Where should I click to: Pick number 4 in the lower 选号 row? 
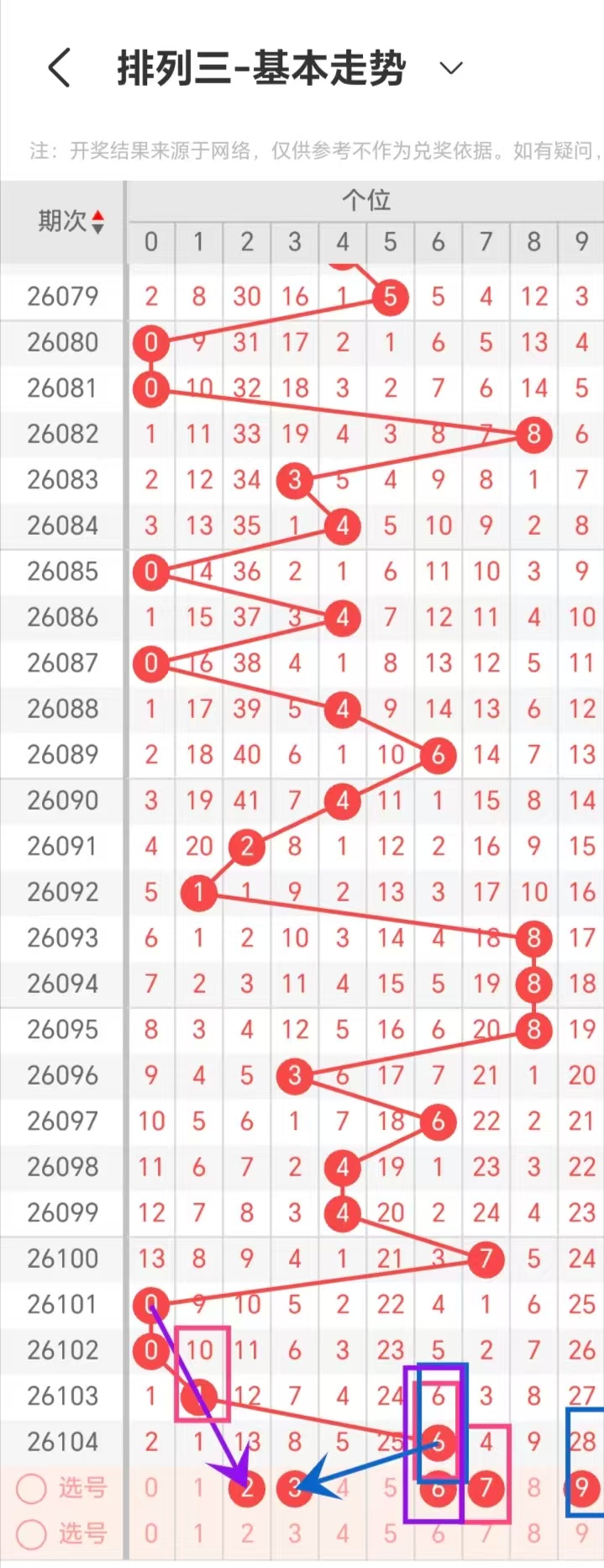[x=342, y=1534]
